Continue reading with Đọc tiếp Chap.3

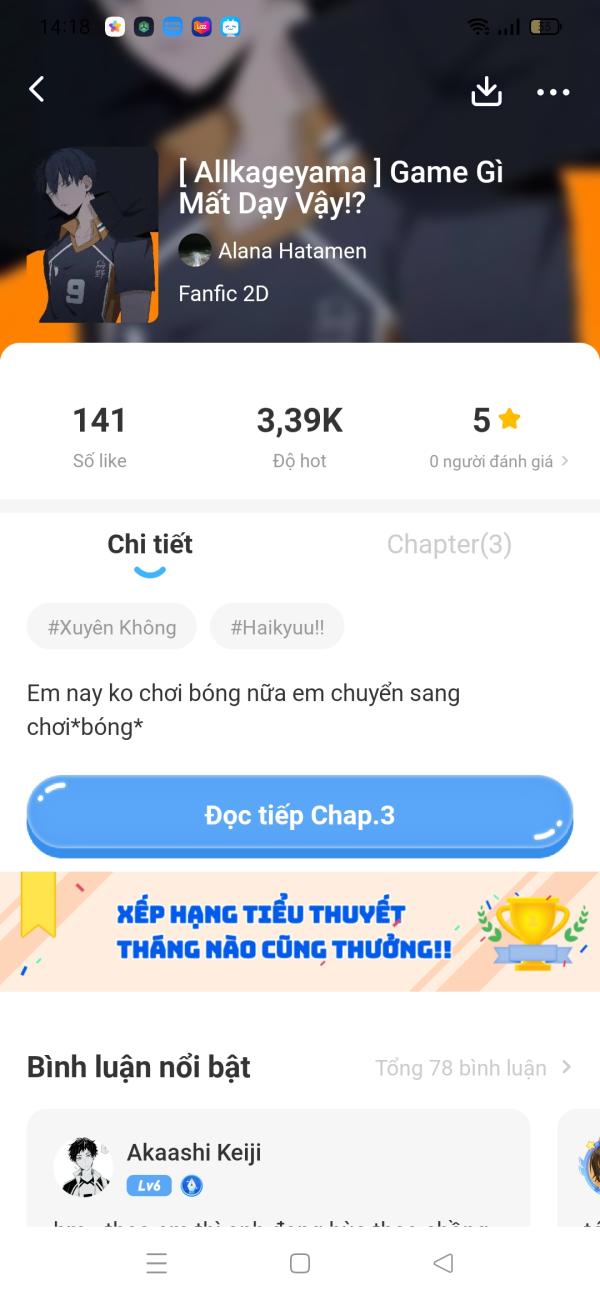click(300, 815)
